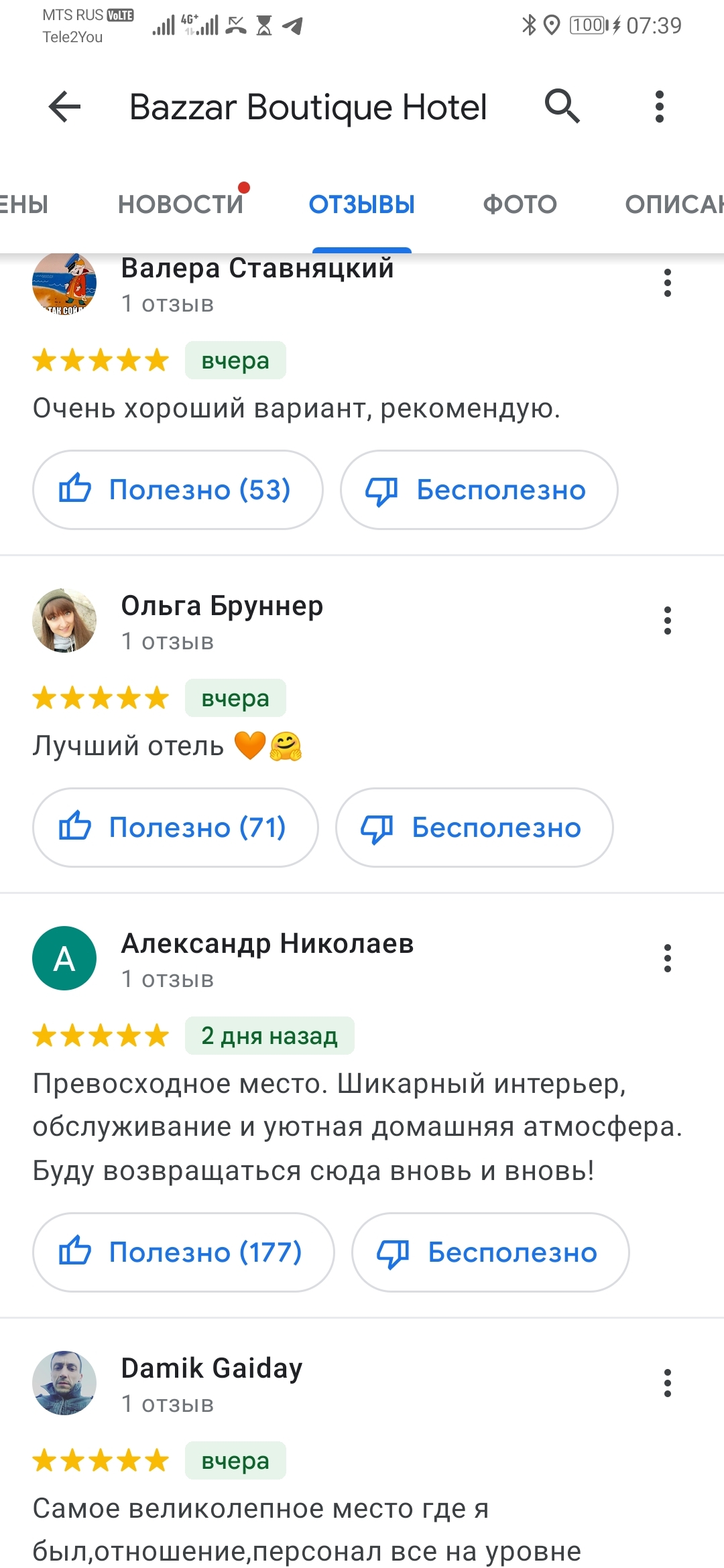Switch to the Фото tab
The image size is (724, 1568).
pyautogui.click(x=520, y=204)
